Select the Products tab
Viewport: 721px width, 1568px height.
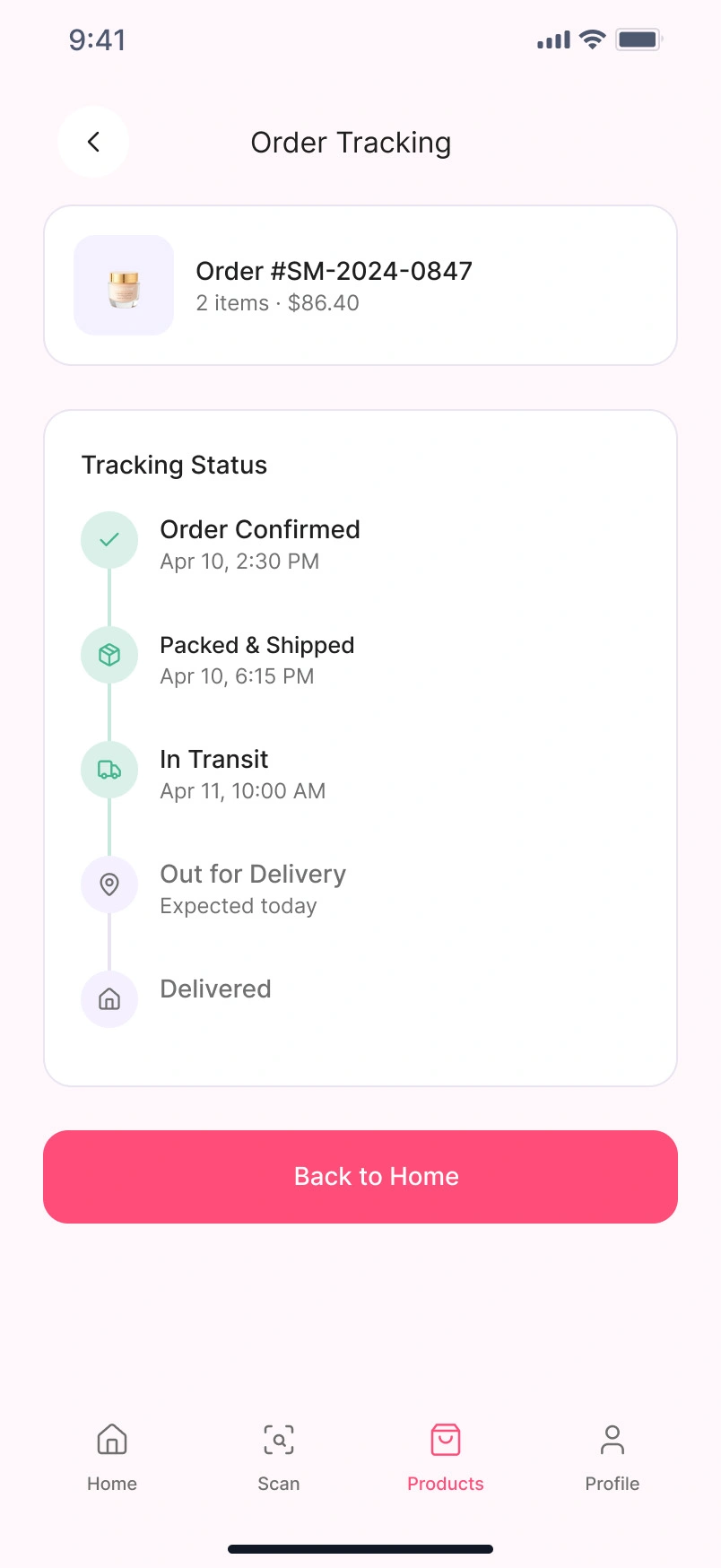tap(446, 1458)
